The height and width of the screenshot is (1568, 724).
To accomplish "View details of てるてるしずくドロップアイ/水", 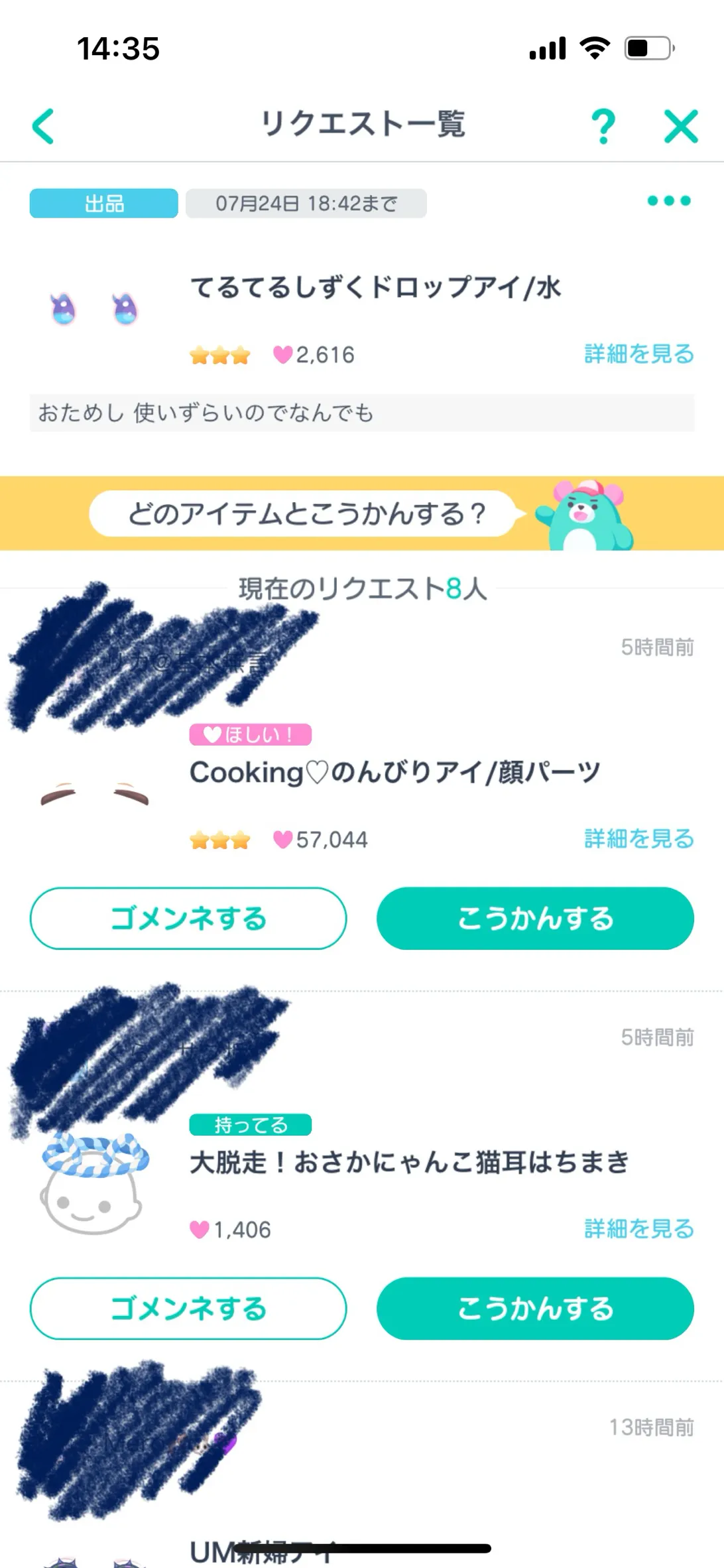I will coord(638,354).
